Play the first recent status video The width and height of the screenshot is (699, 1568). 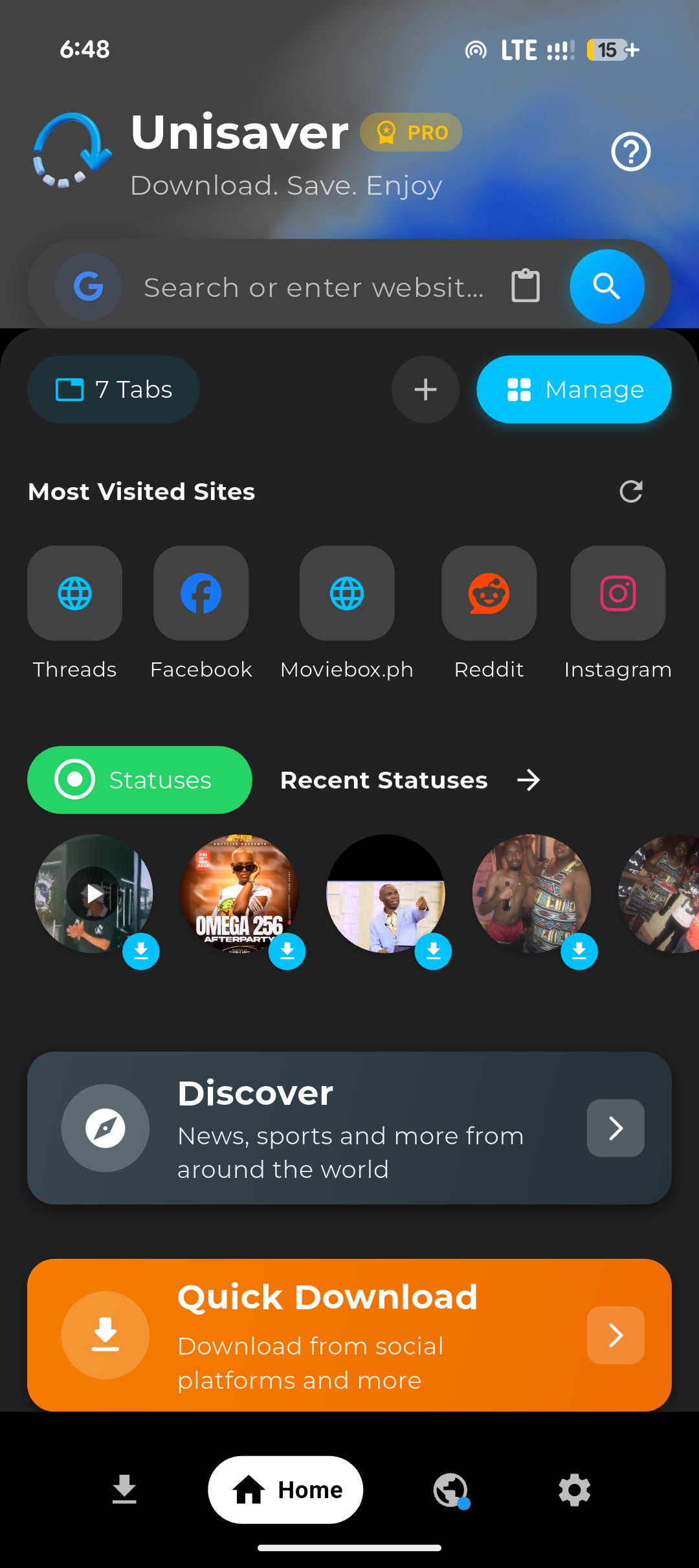tap(94, 895)
